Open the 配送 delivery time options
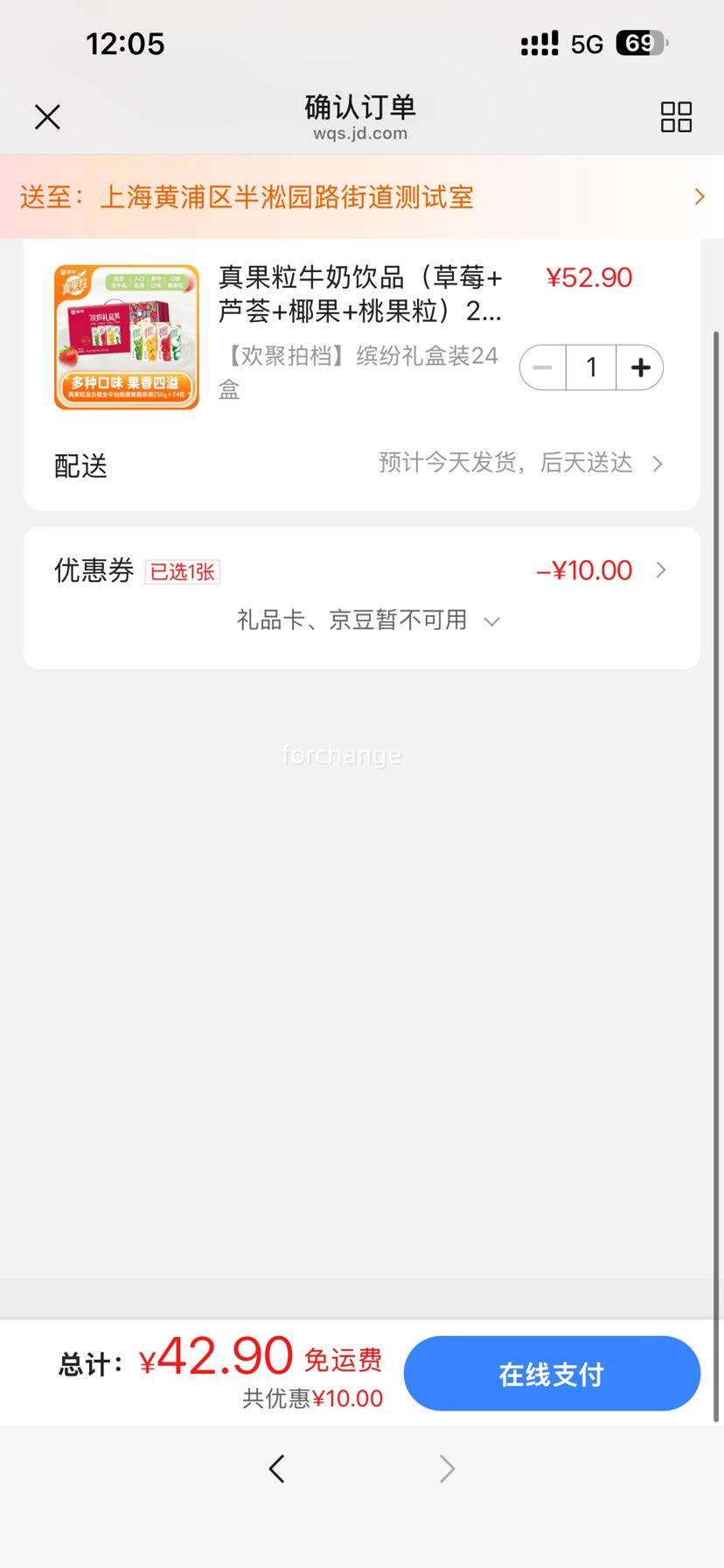724x1568 pixels. 520,464
